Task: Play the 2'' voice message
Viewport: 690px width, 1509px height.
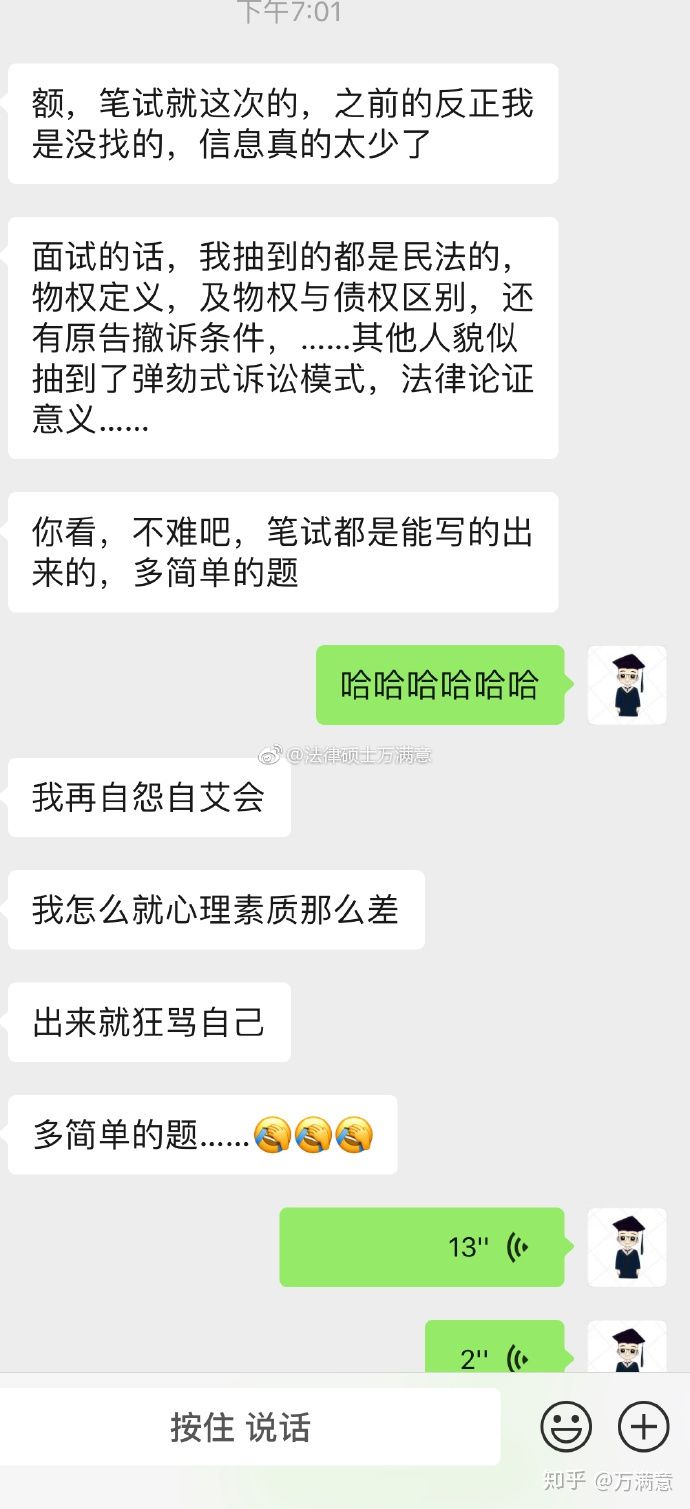Action: pyautogui.click(x=494, y=1352)
